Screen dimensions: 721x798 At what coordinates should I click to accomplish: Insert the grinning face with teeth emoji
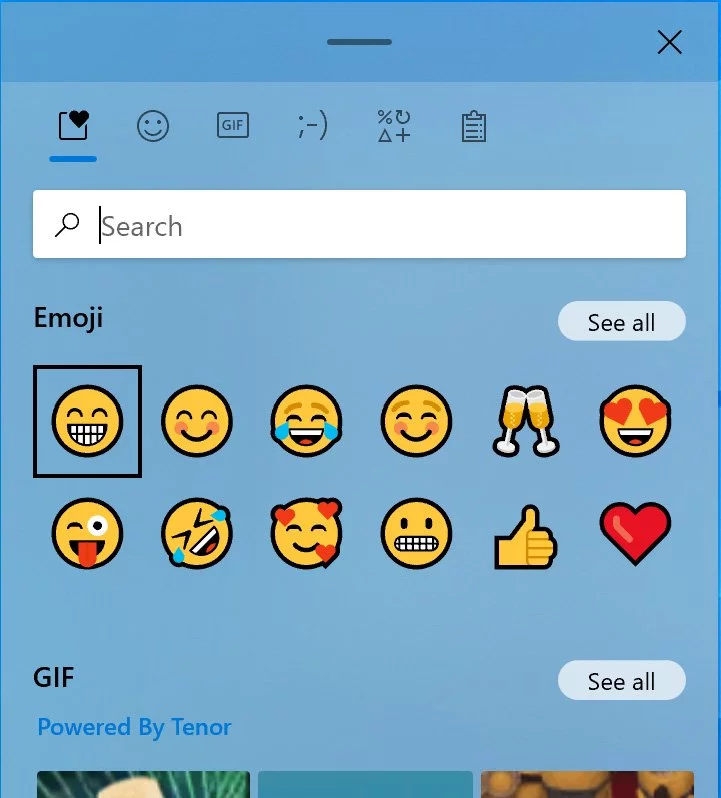point(87,421)
